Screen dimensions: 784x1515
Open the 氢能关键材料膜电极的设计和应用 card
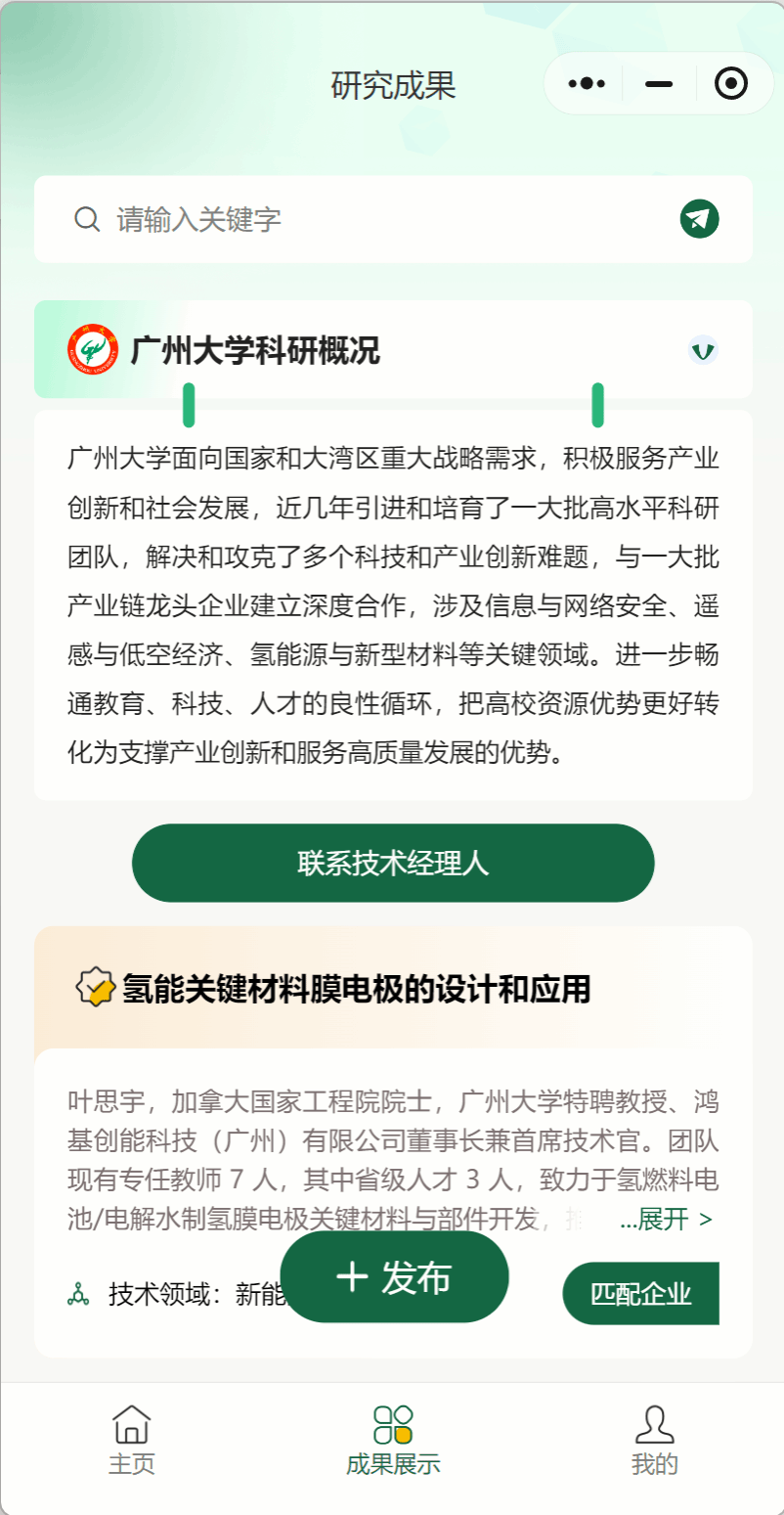357,989
